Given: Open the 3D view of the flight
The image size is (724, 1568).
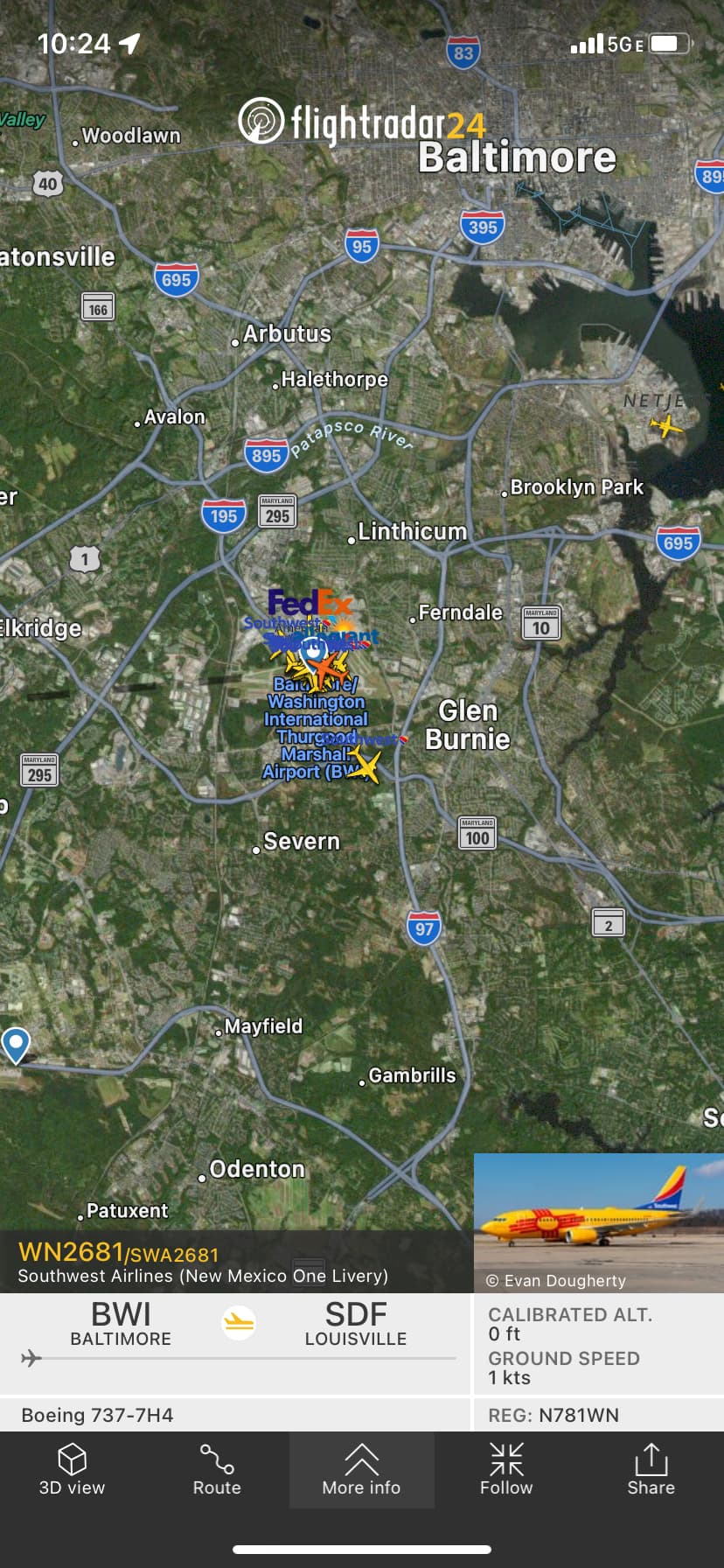Looking at the screenshot, I should (x=72, y=1469).
